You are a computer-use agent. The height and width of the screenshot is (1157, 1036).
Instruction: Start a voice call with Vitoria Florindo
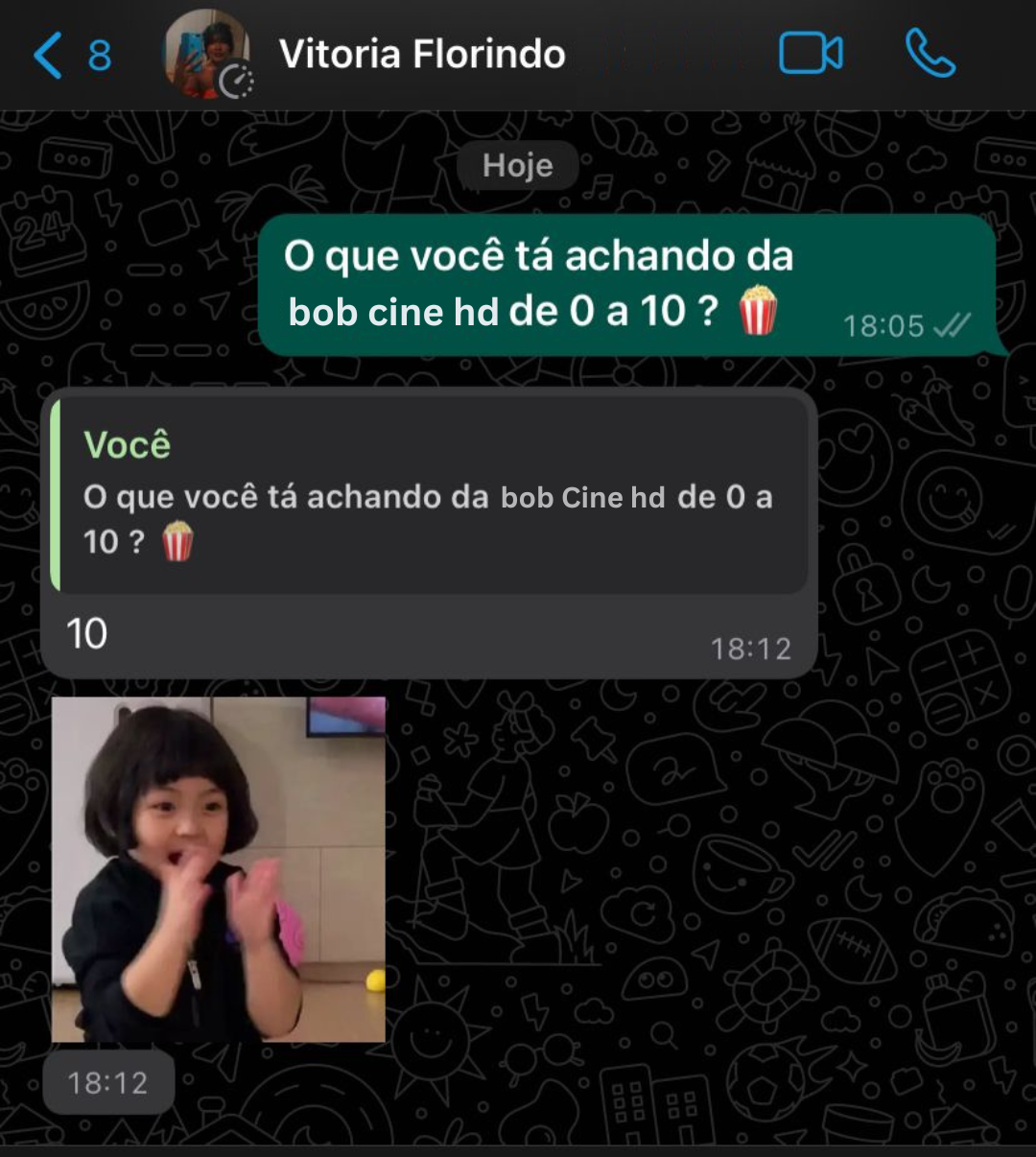[930, 54]
